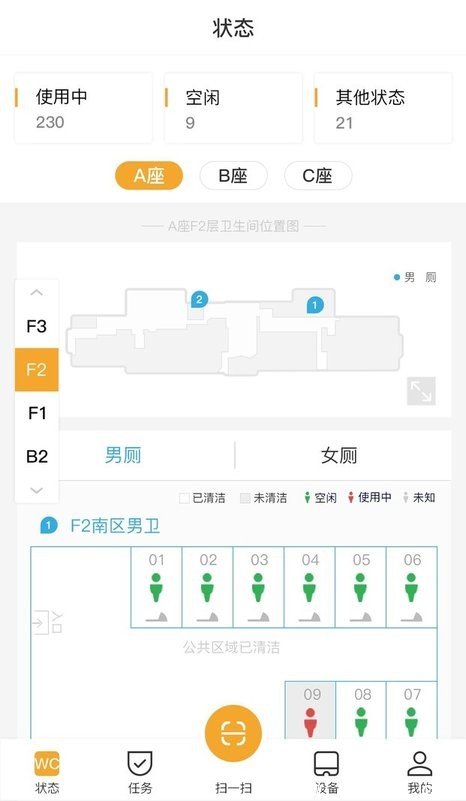The image size is (466, 801).
Task: Select floor F1 in floor list
Action: tap(37, 413)
